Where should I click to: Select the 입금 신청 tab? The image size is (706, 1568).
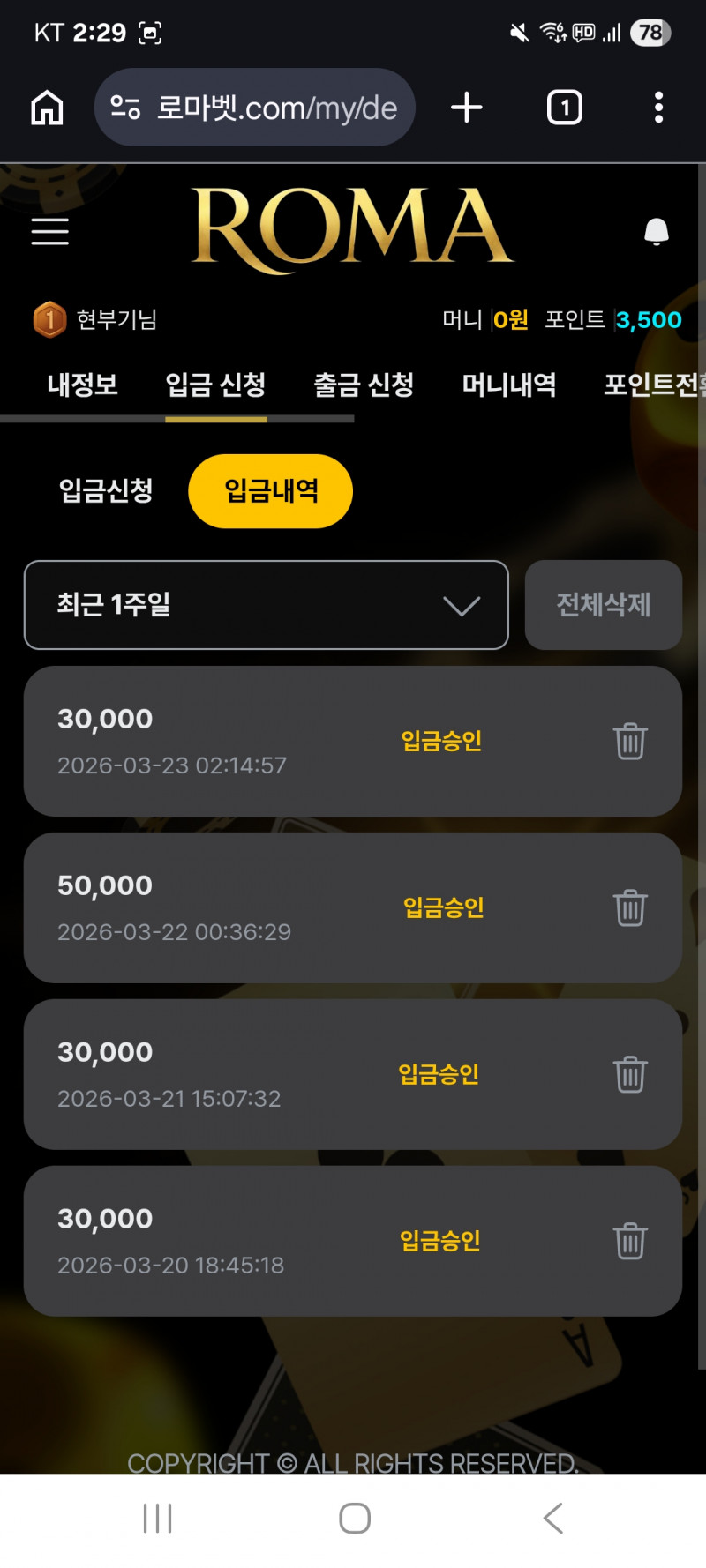point(216,385)
